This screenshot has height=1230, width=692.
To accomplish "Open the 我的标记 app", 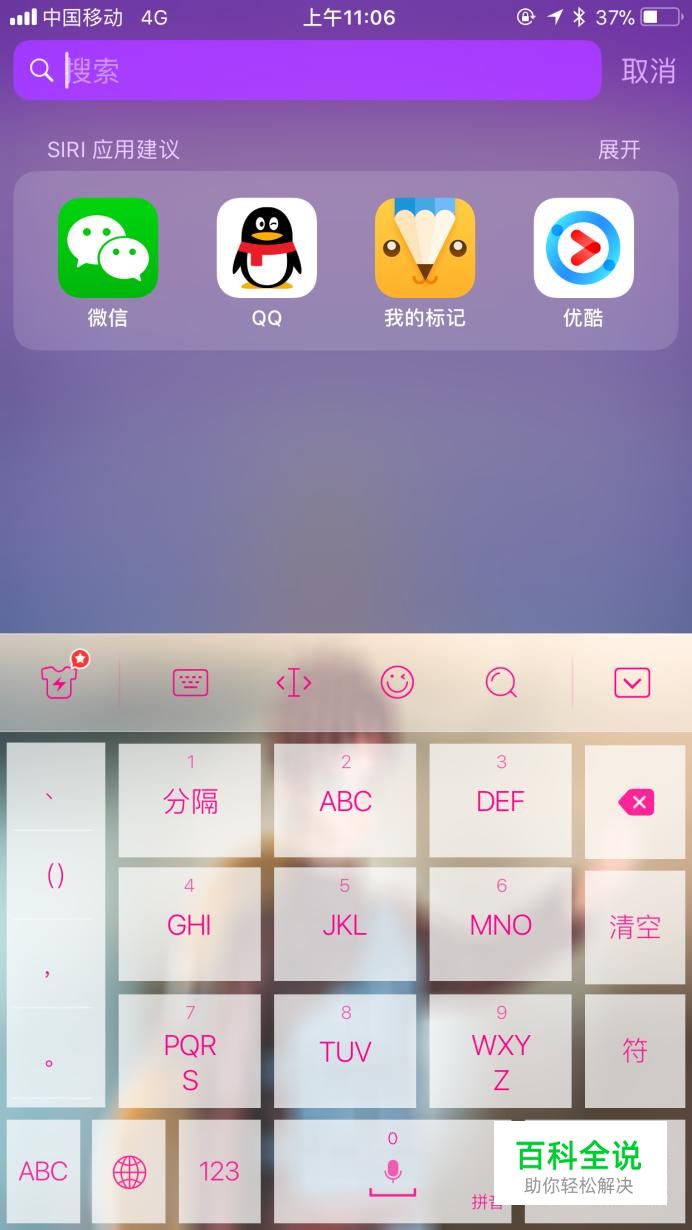I will click(x=424, y=248).
